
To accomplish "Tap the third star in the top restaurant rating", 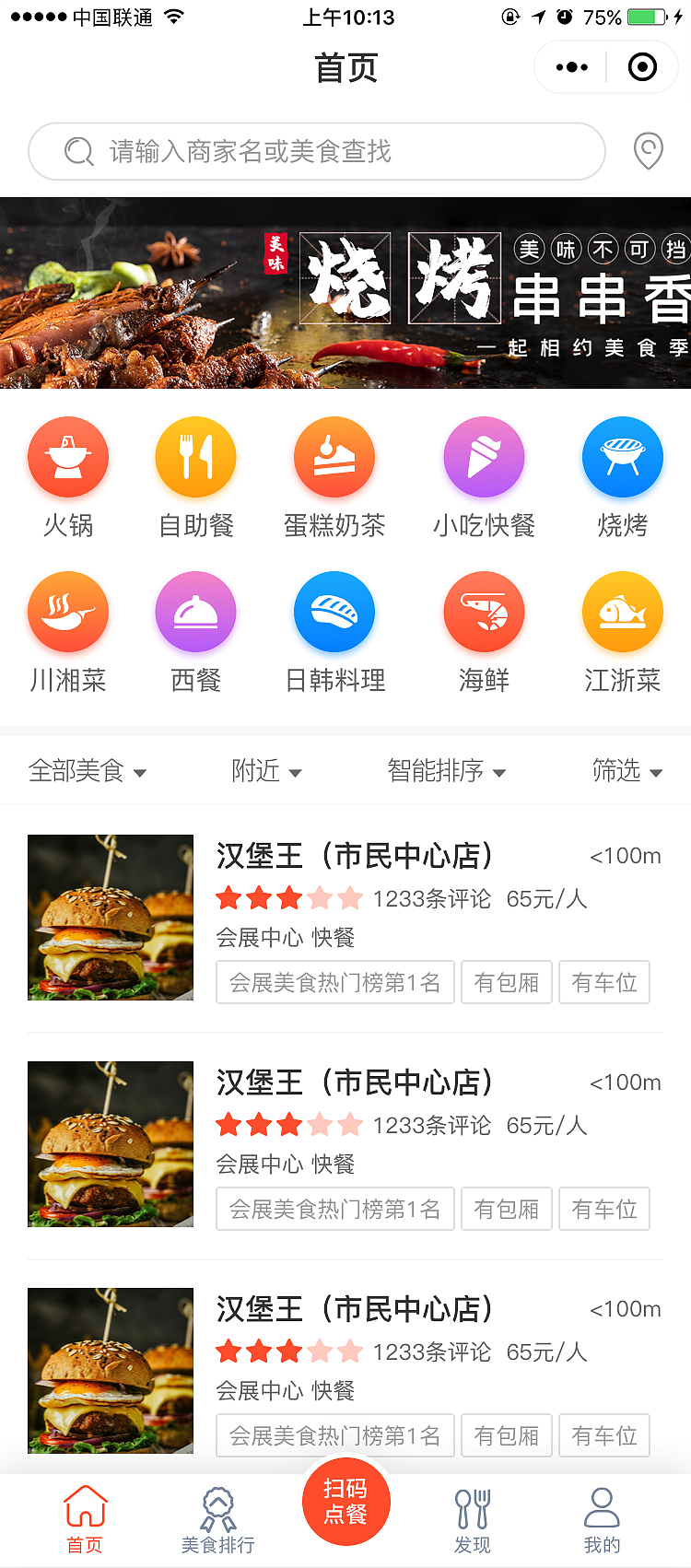I will click(288, 897).
